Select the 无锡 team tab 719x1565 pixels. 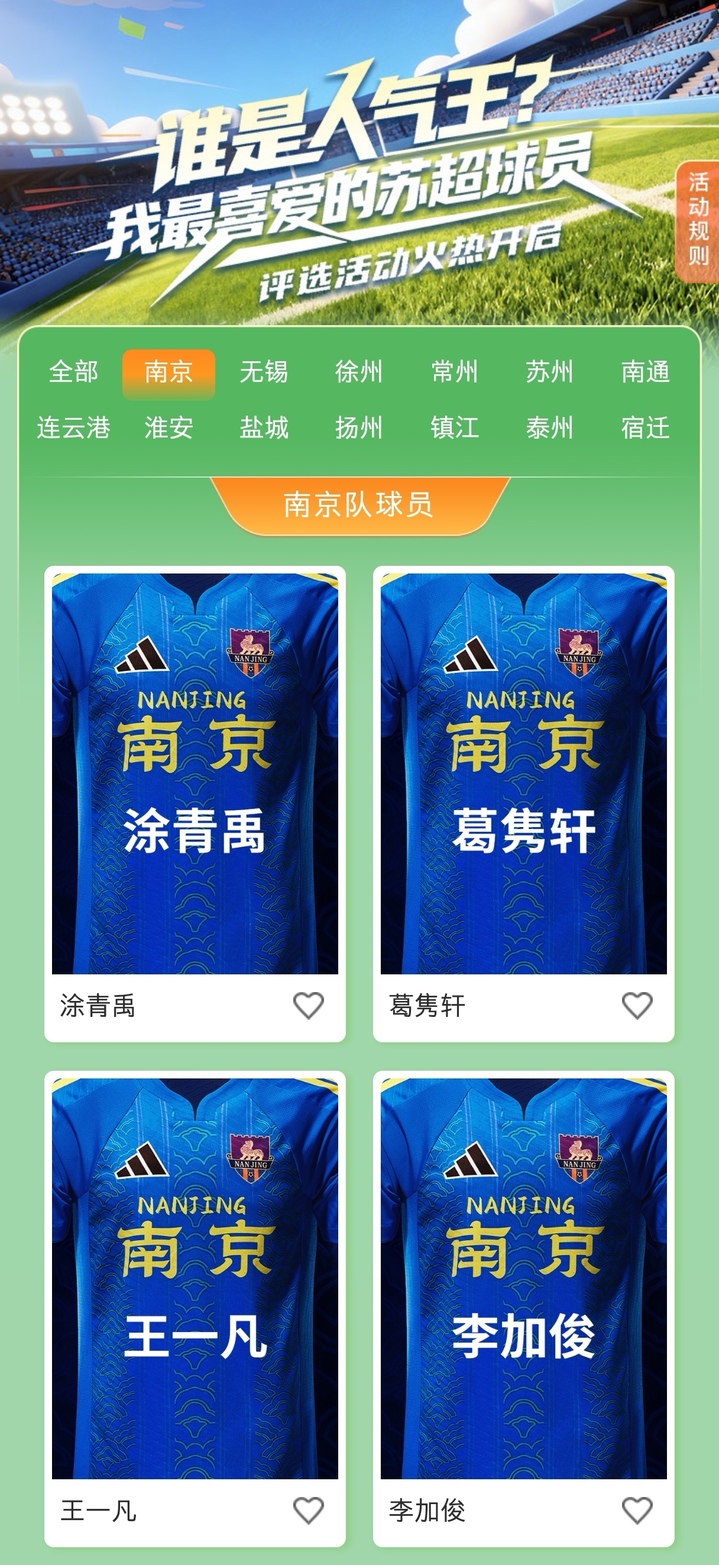point(264,372)
